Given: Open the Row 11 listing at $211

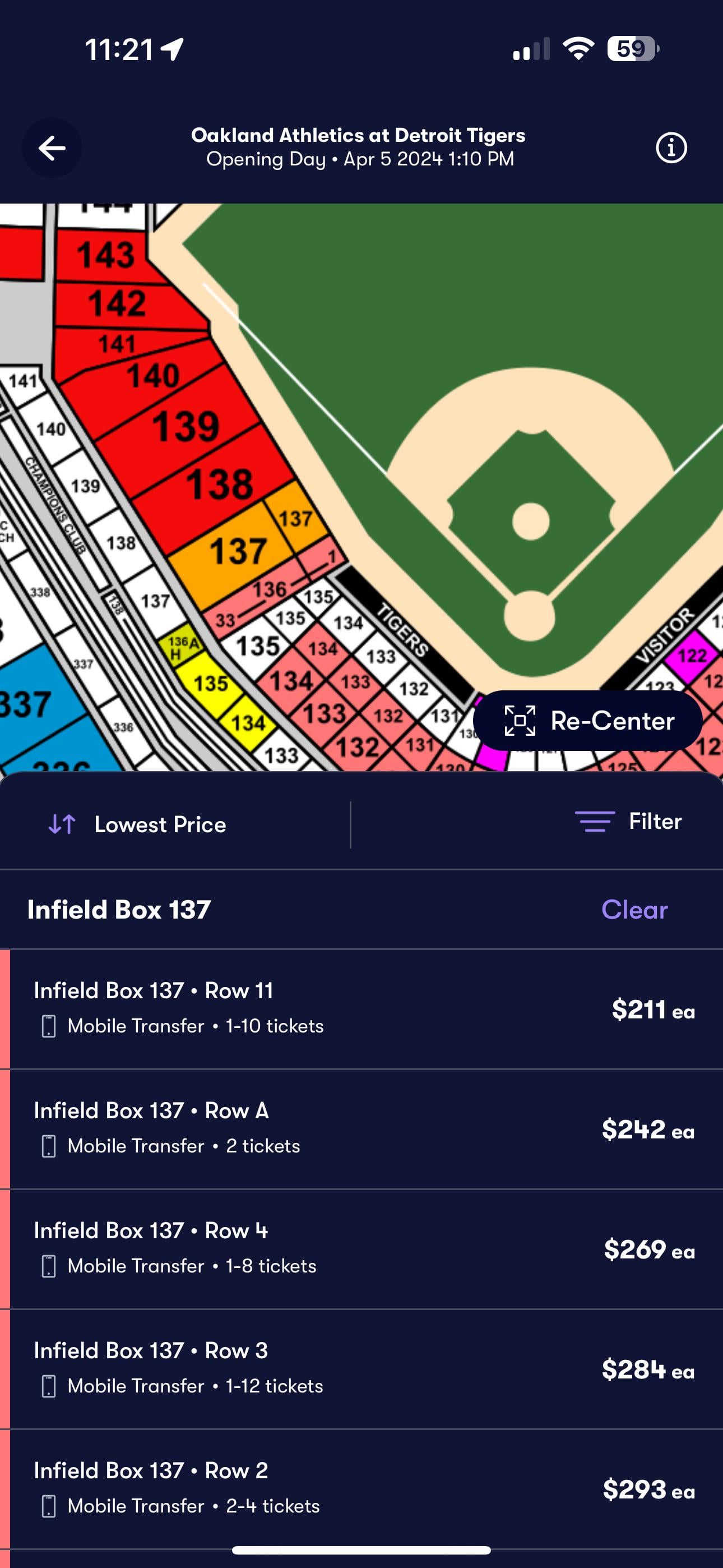Looking at the screenshot, I should click(361, 1009).
